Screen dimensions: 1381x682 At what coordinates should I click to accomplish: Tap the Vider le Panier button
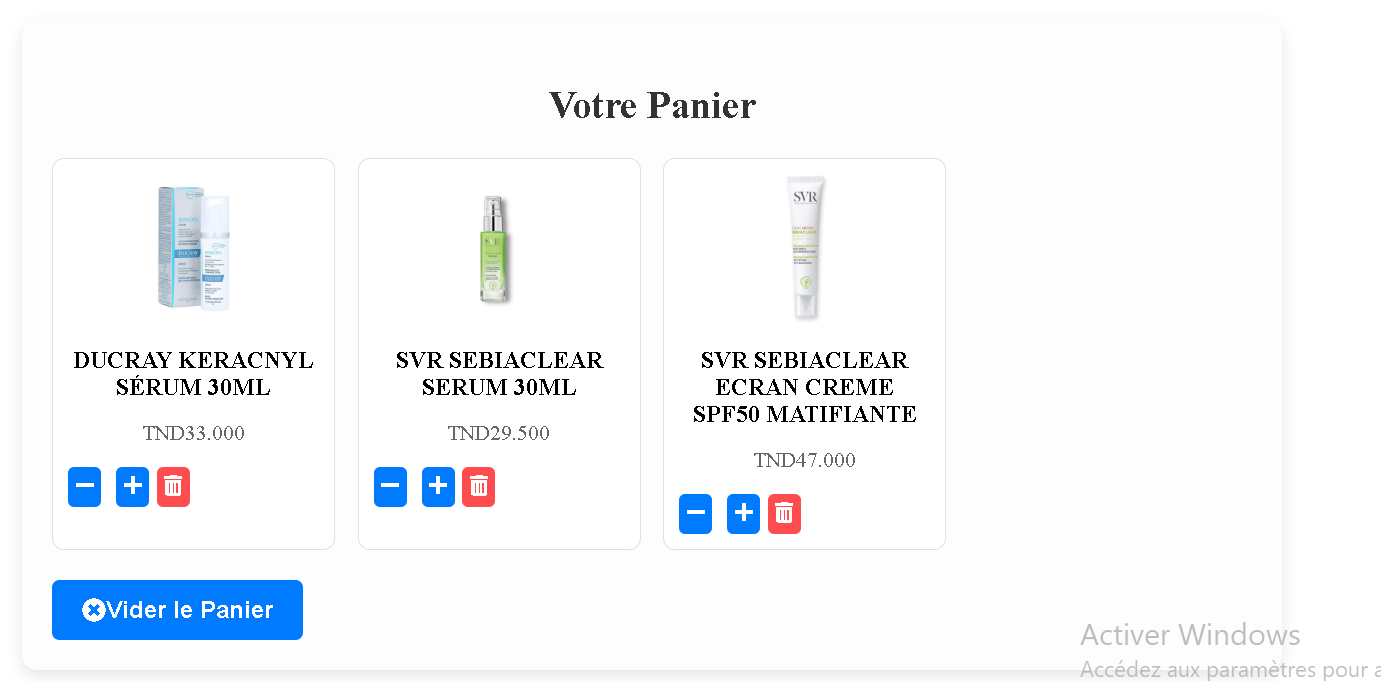click(177, 610)
